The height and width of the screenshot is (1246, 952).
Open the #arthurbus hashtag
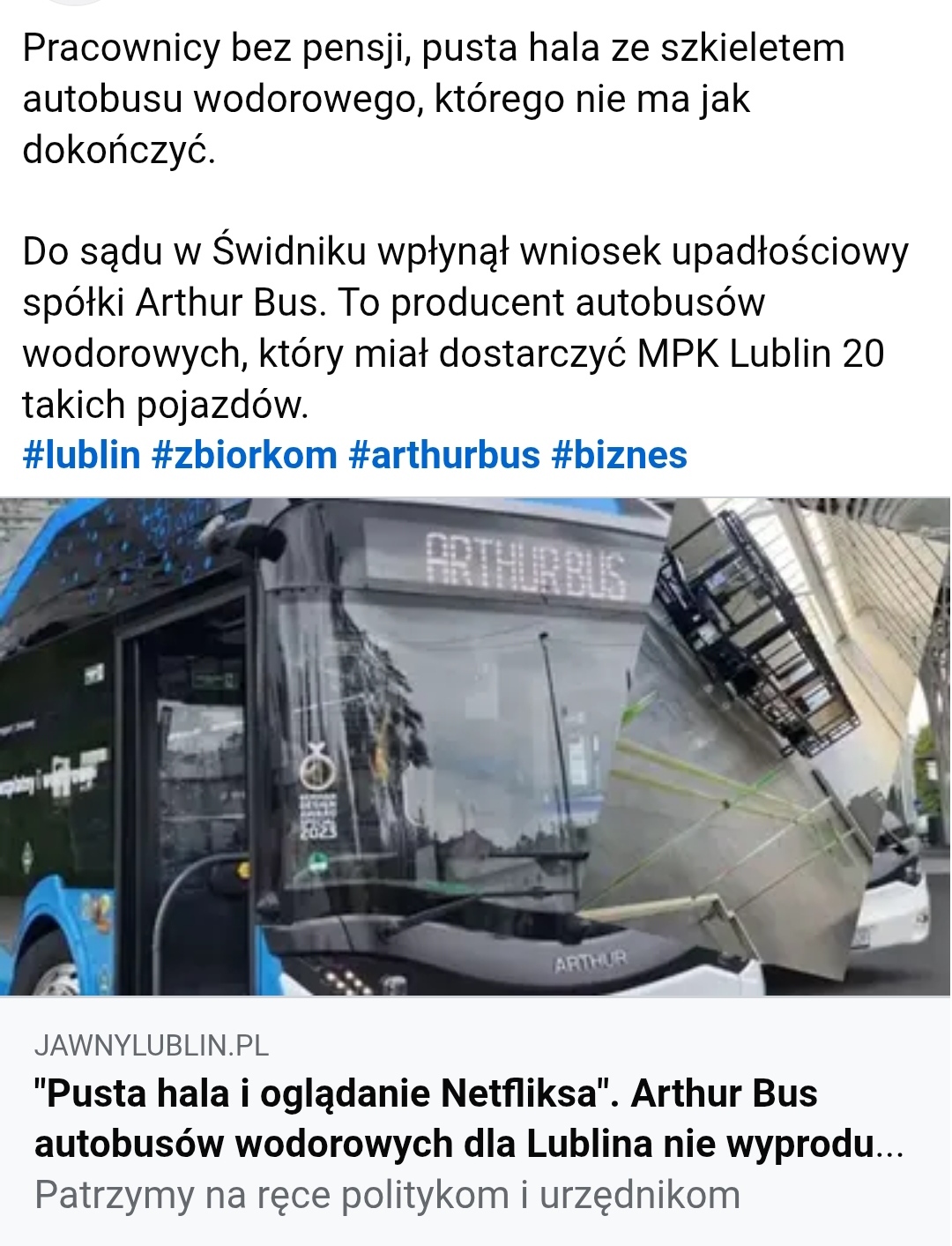pyautogui.click(x=444, y=456)
